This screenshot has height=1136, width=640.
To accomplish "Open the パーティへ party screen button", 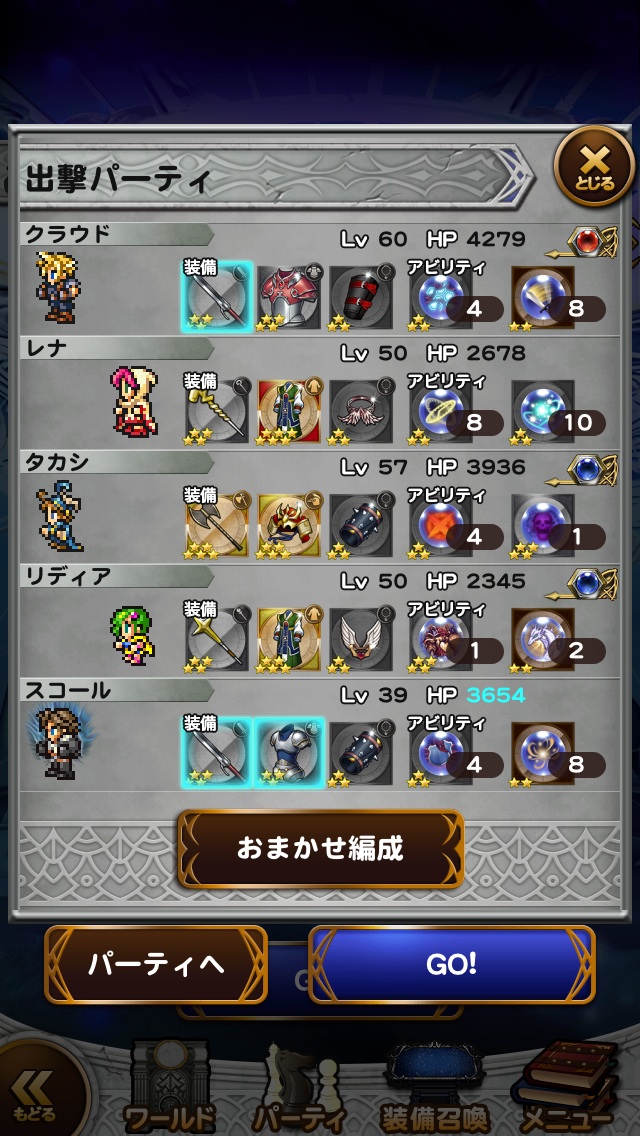I will (x=156, y=964).
